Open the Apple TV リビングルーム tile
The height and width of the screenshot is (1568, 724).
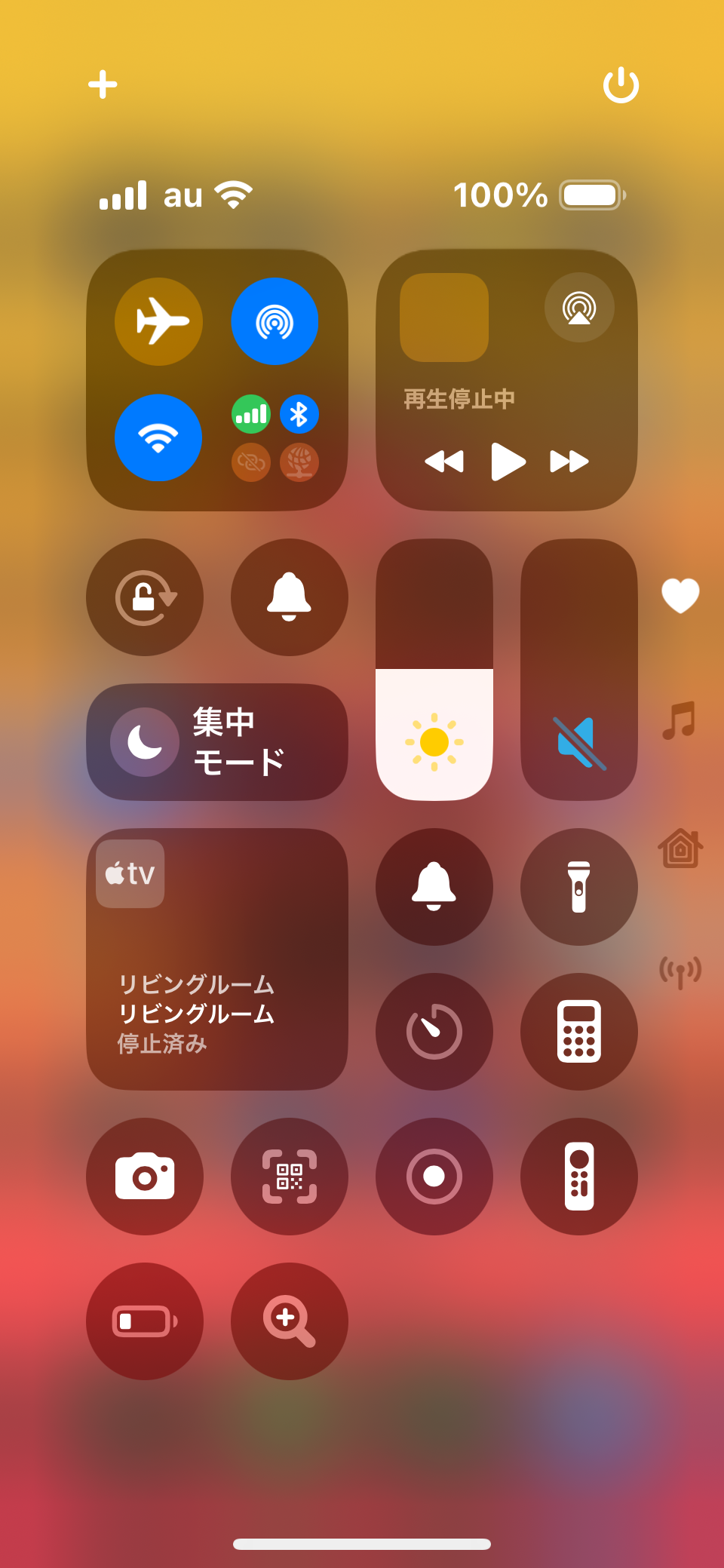coord(217,959)
